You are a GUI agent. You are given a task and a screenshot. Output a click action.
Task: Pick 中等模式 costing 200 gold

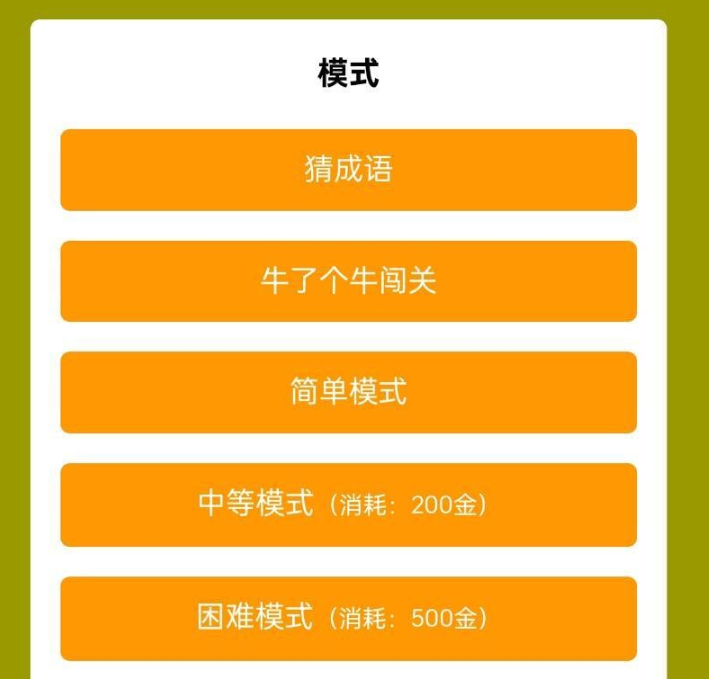click(348, 505)
